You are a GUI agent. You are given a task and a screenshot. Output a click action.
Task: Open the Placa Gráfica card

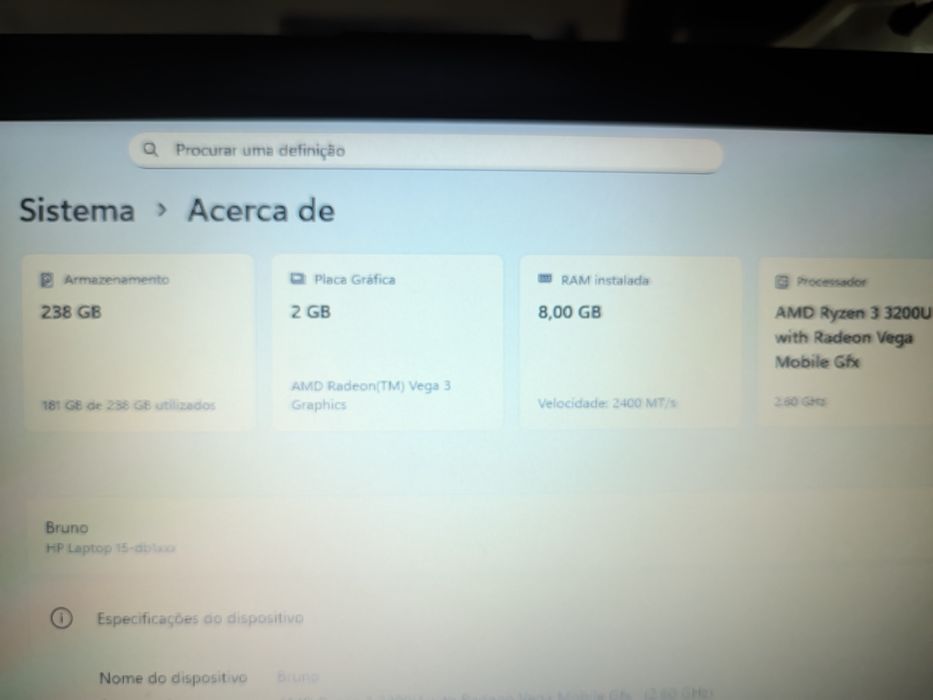tap(386, 342)
